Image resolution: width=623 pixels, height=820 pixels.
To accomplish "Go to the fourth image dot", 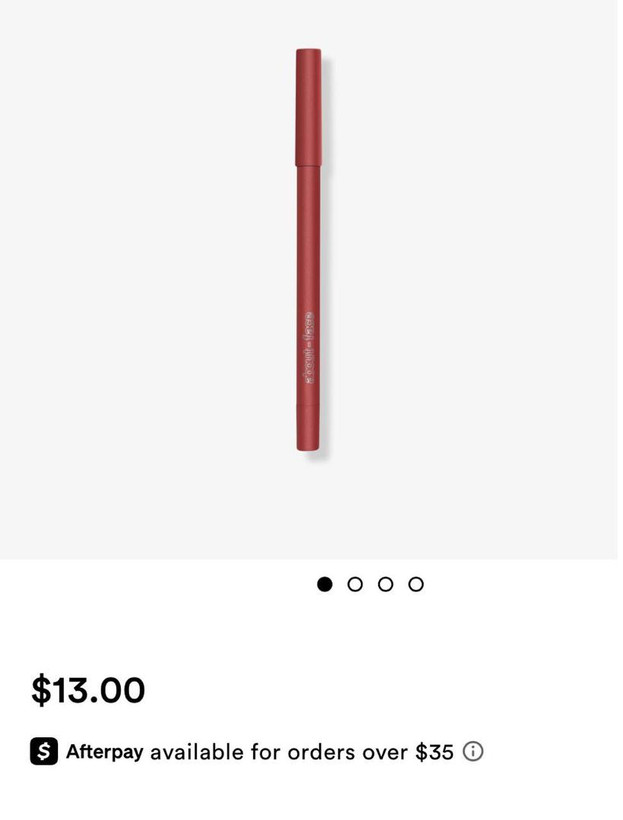I will [416, 584].
